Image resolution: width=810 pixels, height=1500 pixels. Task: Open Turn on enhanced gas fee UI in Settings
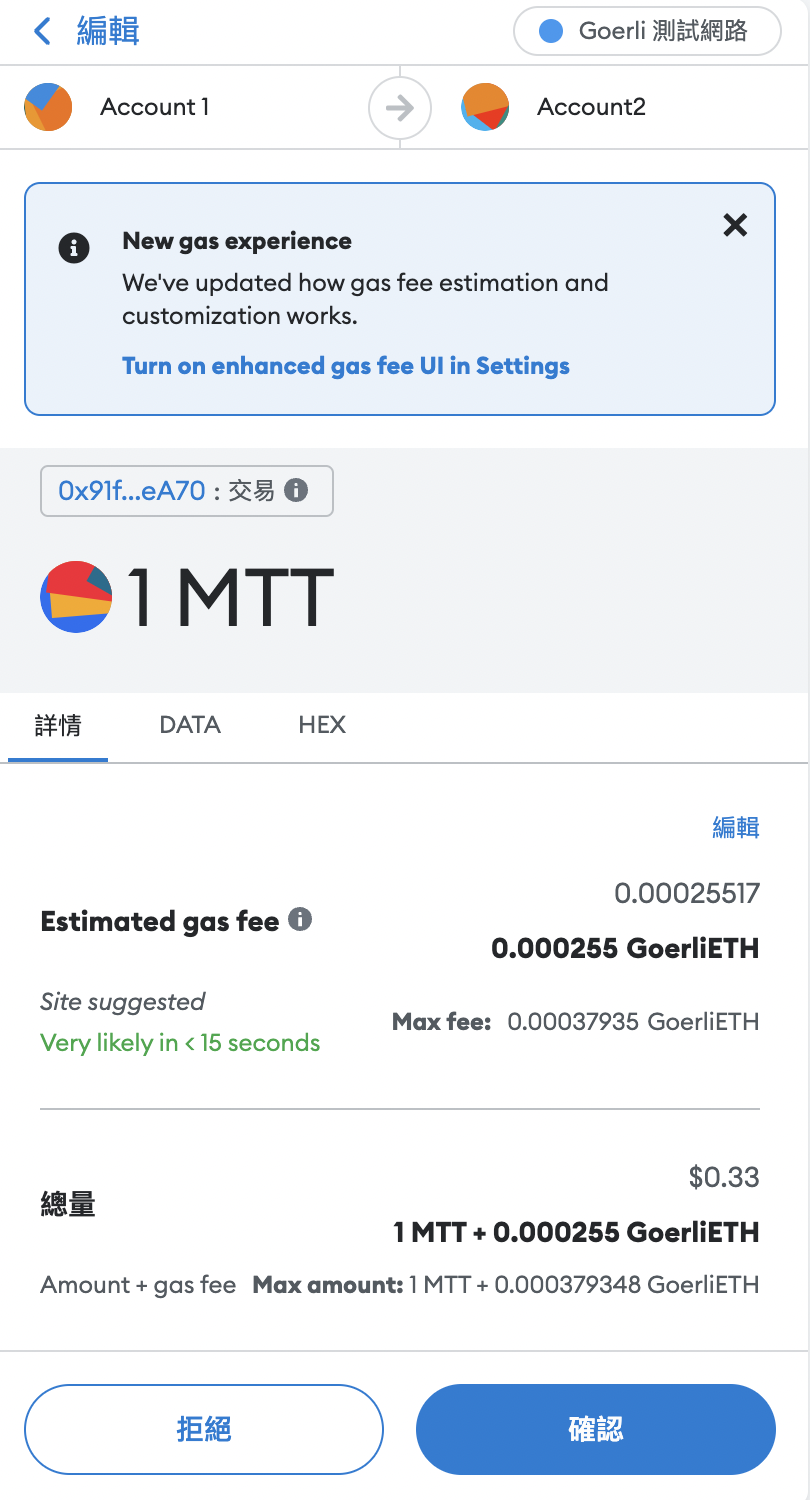(345, 366)
